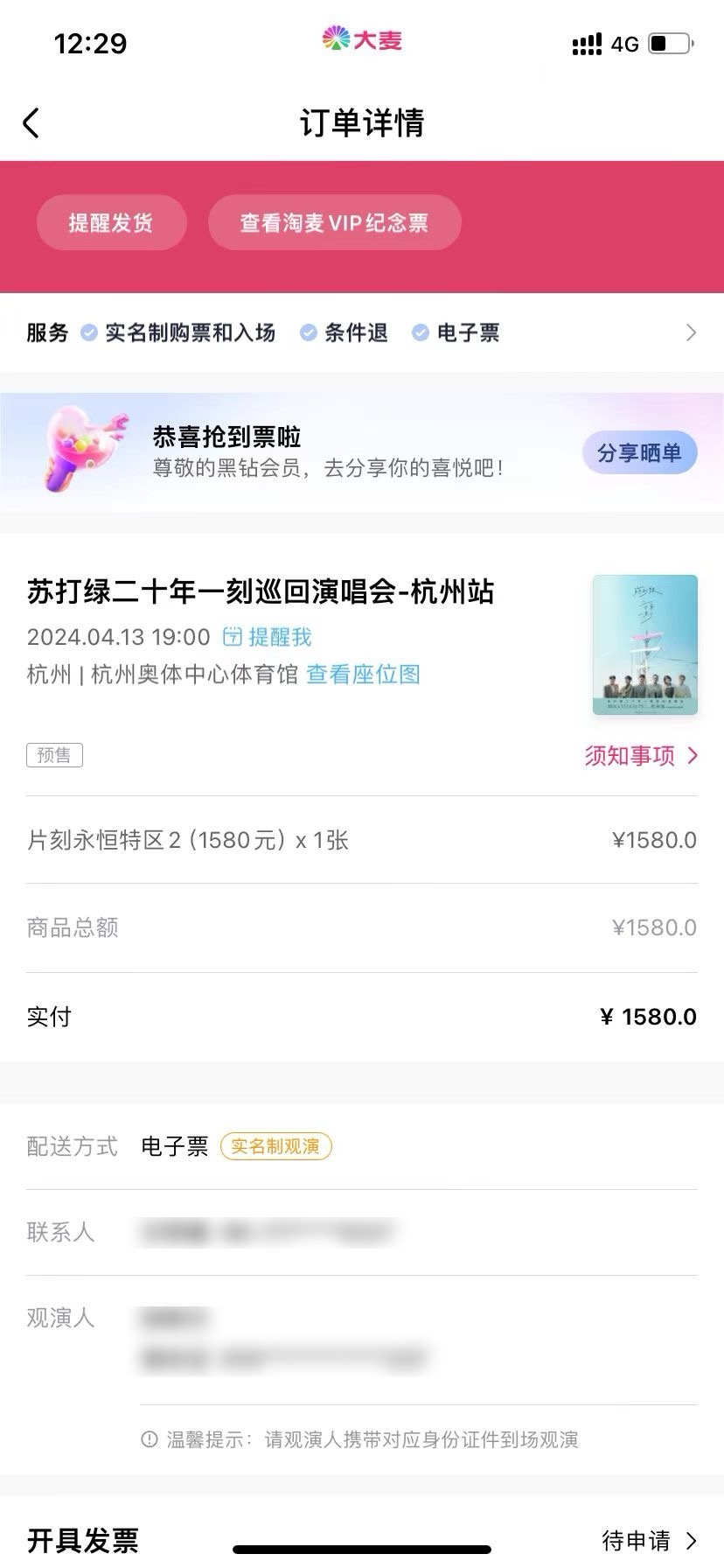Tap 分享晒单 to share the order

tap(639, 452)
